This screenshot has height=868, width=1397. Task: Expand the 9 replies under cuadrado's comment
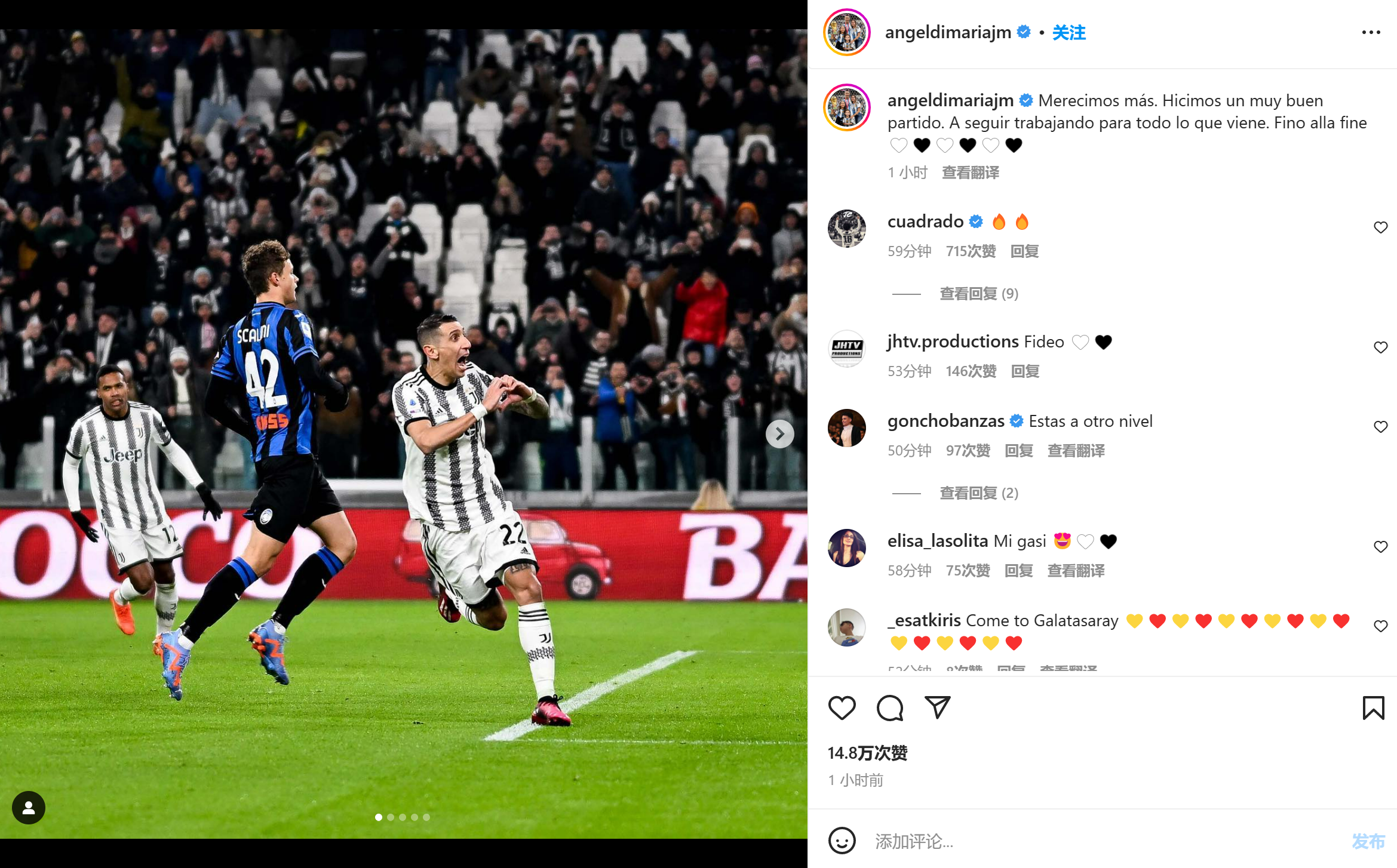pyautogui.click(x=978, y=294)
